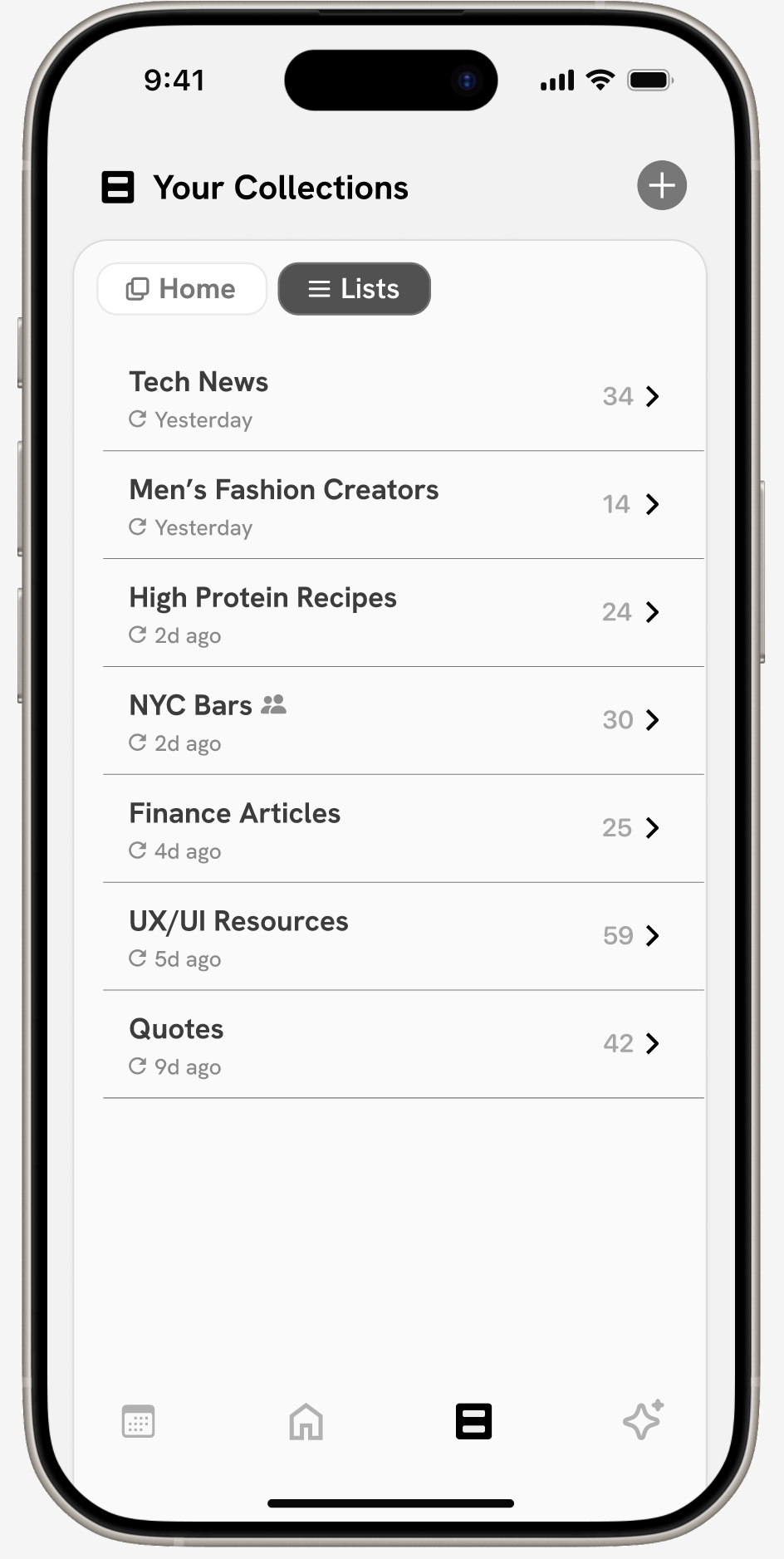The image size is (784, 1559).
Task: View the High Protein Recipes list
Action: point(394,614)
